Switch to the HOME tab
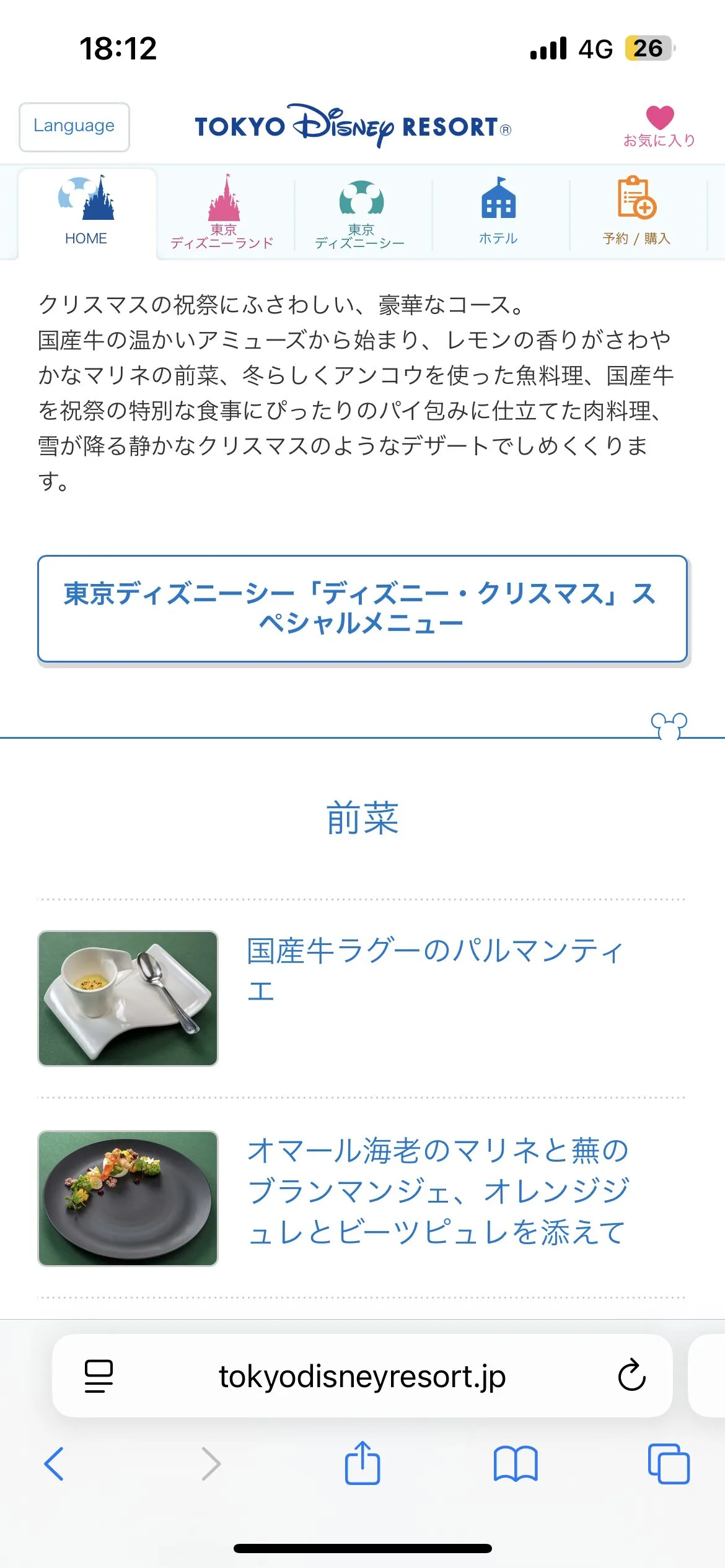 click(x=86, y=214)
